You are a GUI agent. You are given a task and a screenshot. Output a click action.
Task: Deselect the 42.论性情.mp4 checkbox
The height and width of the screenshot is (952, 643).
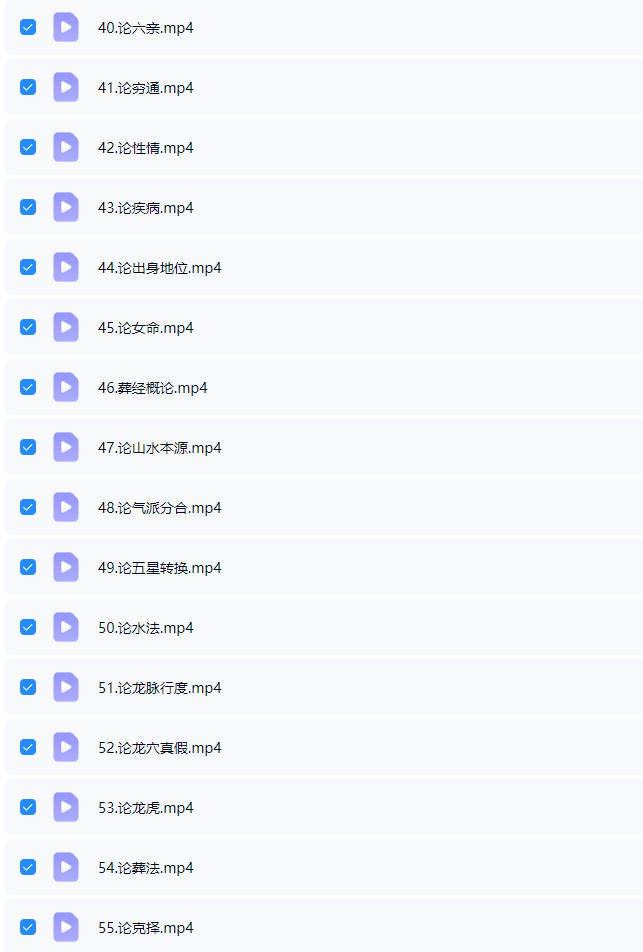pyautogui.click(x=28, y=147)
